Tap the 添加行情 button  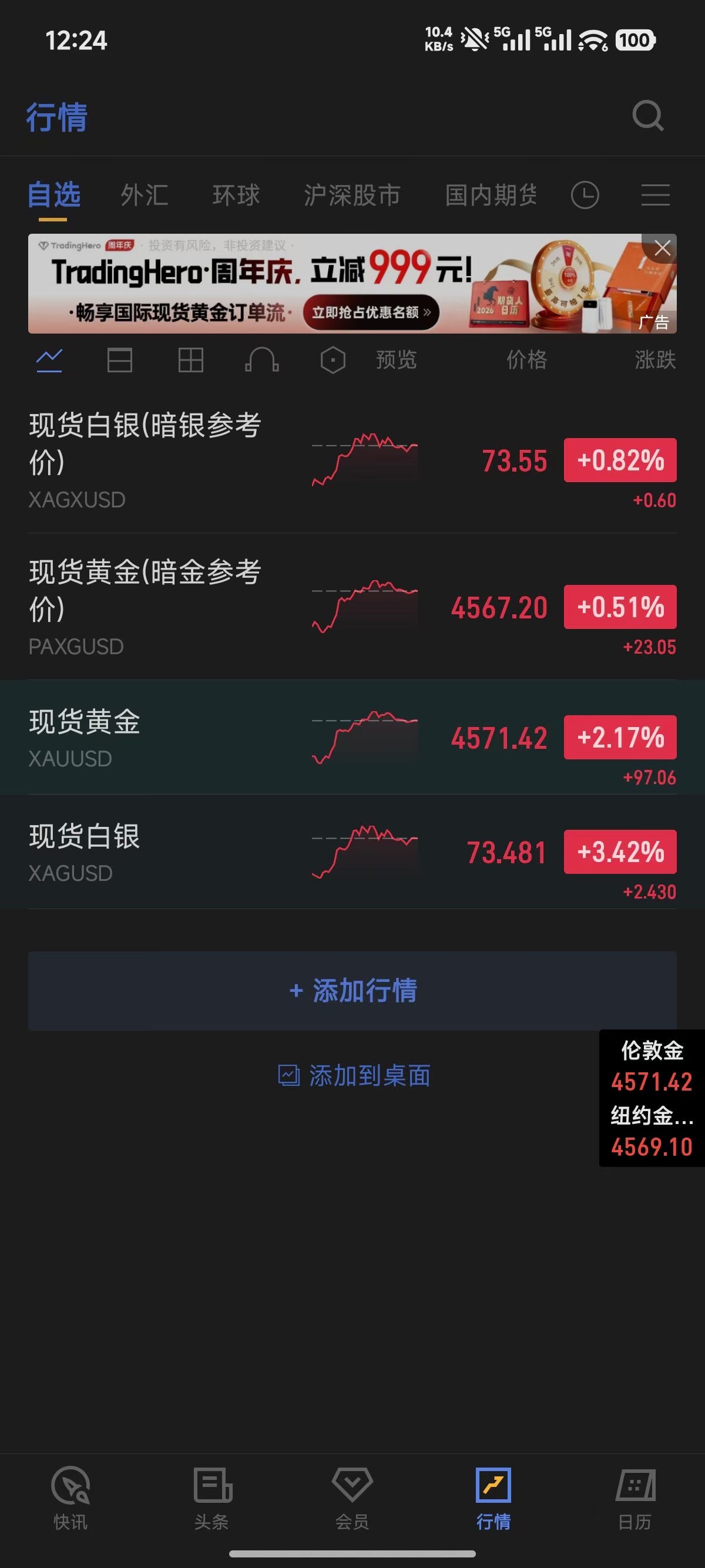tap(352, 990)
